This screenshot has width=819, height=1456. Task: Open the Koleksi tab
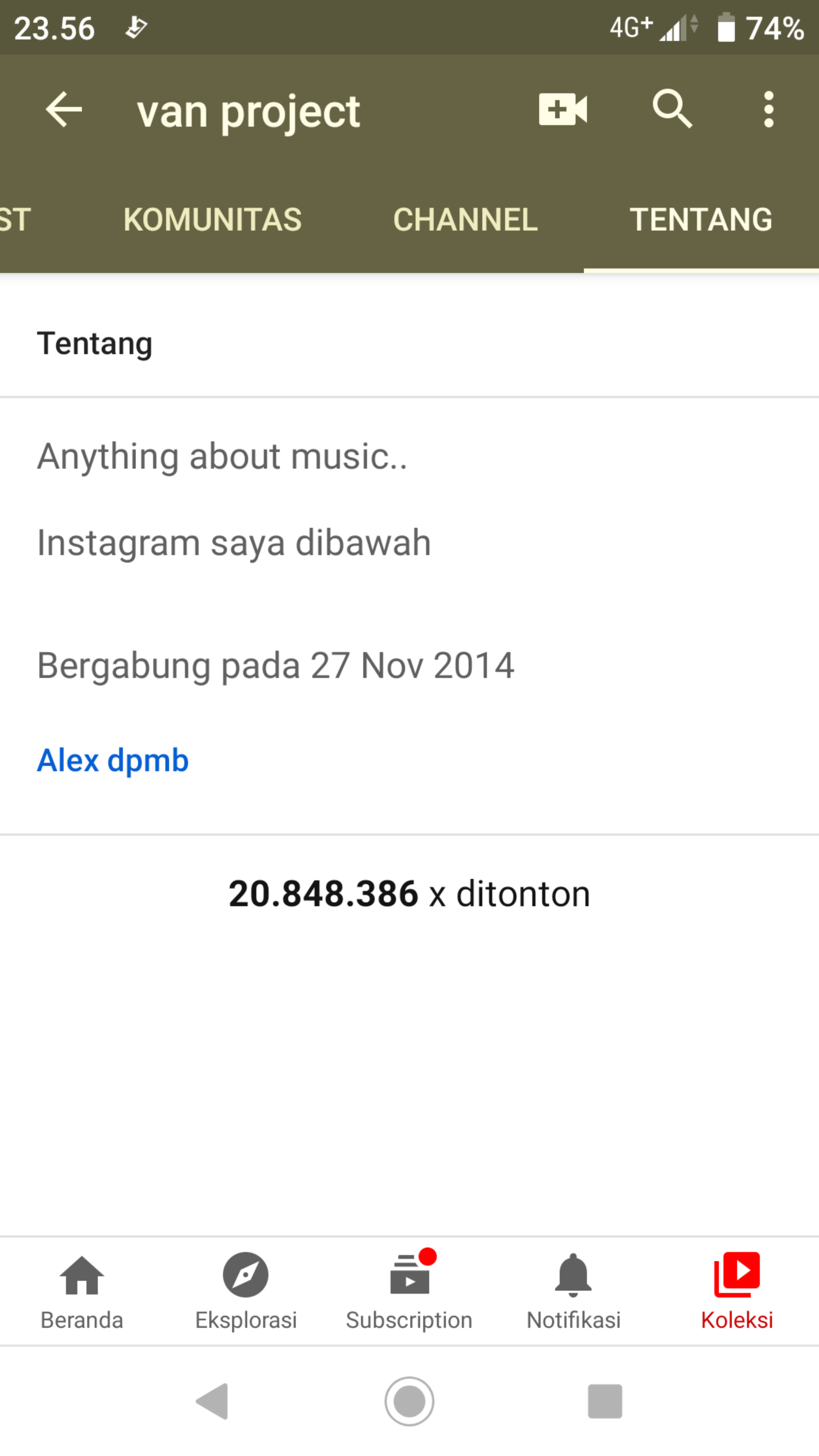coord(737,1291)
